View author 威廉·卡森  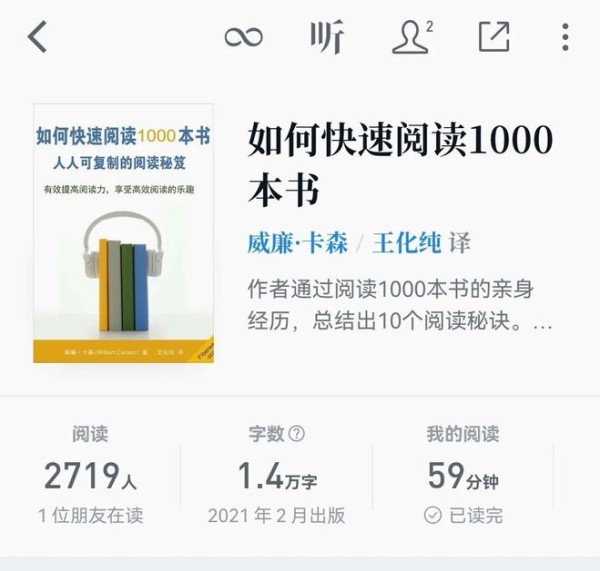pos(291,243)
